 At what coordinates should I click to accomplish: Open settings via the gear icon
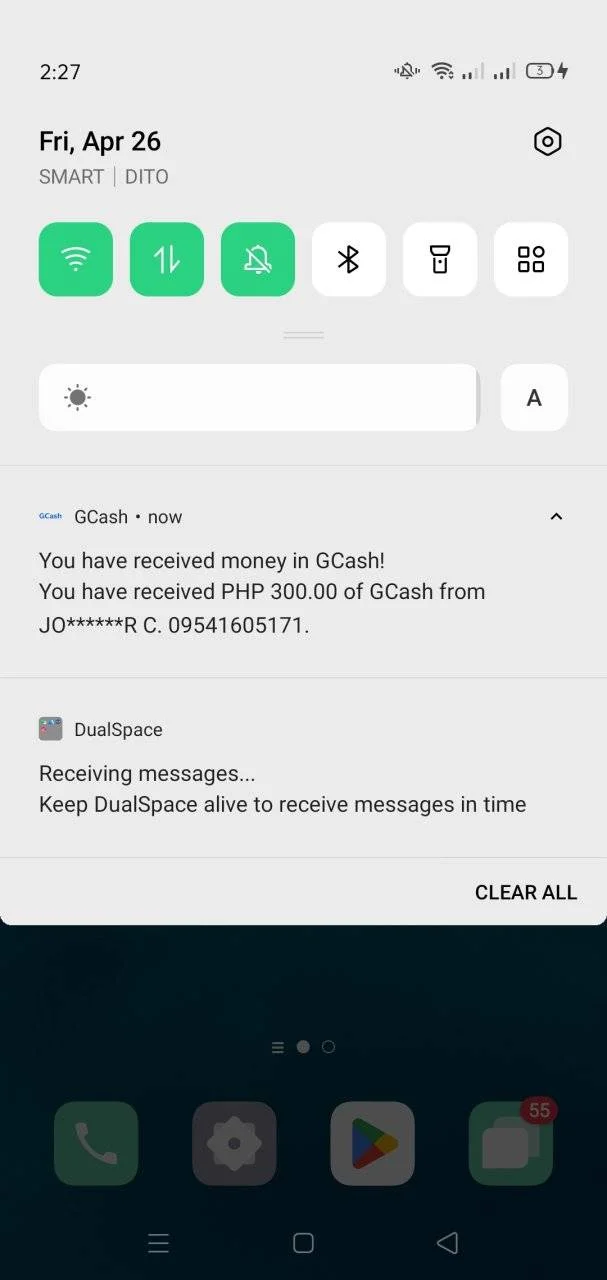[547, 142]
